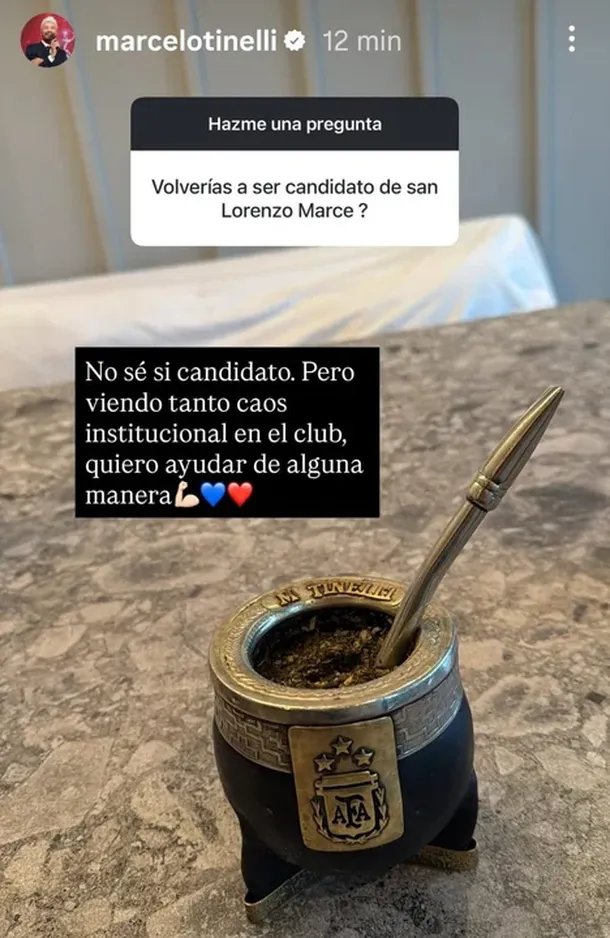Image resolution: width=610 pixels, height=938 pixels.
Task: Open marcelotinelli's profile picture
Action: 47,41
